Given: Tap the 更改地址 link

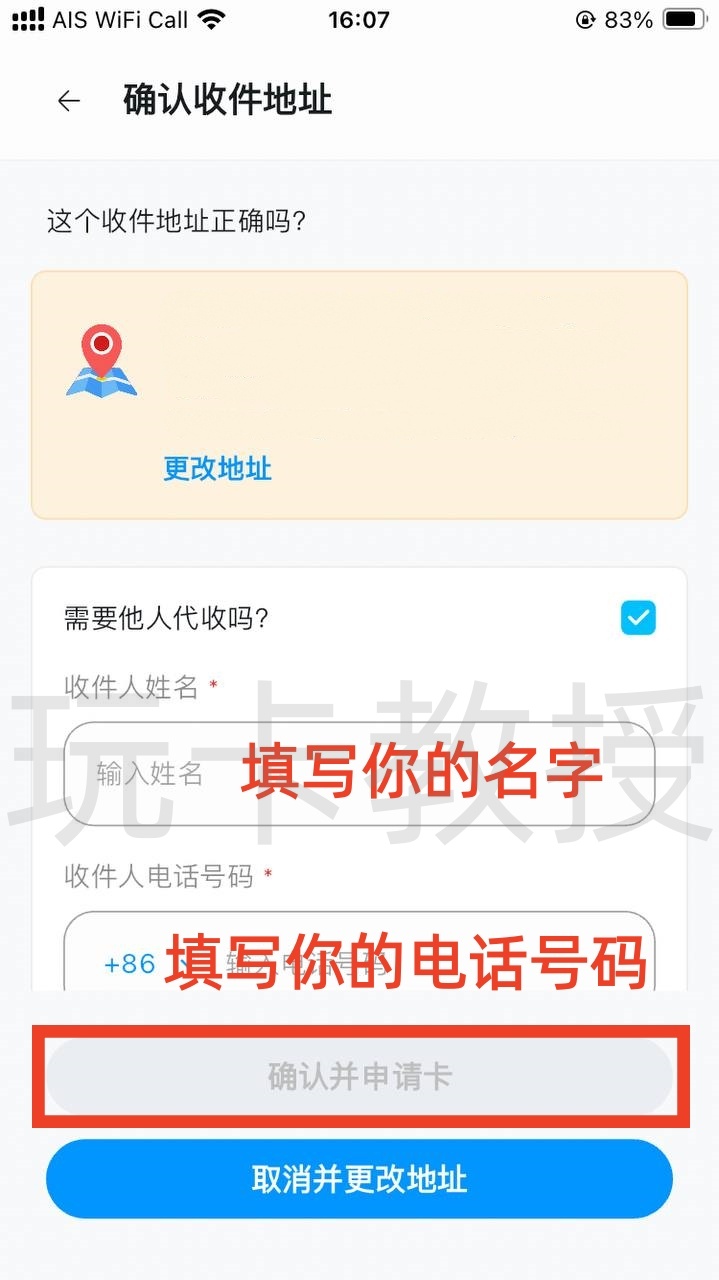Looking at the screenshot, I should 217,468.
